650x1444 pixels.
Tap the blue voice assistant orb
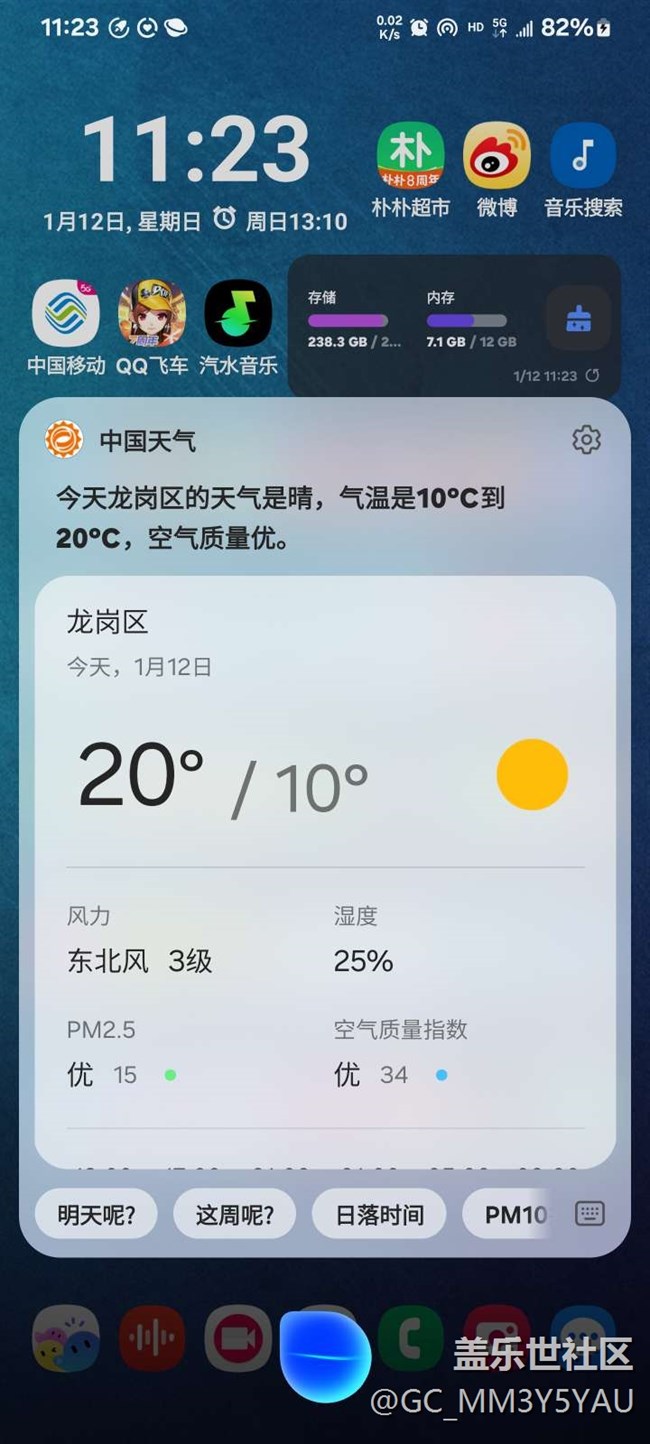pos(325,1357)
